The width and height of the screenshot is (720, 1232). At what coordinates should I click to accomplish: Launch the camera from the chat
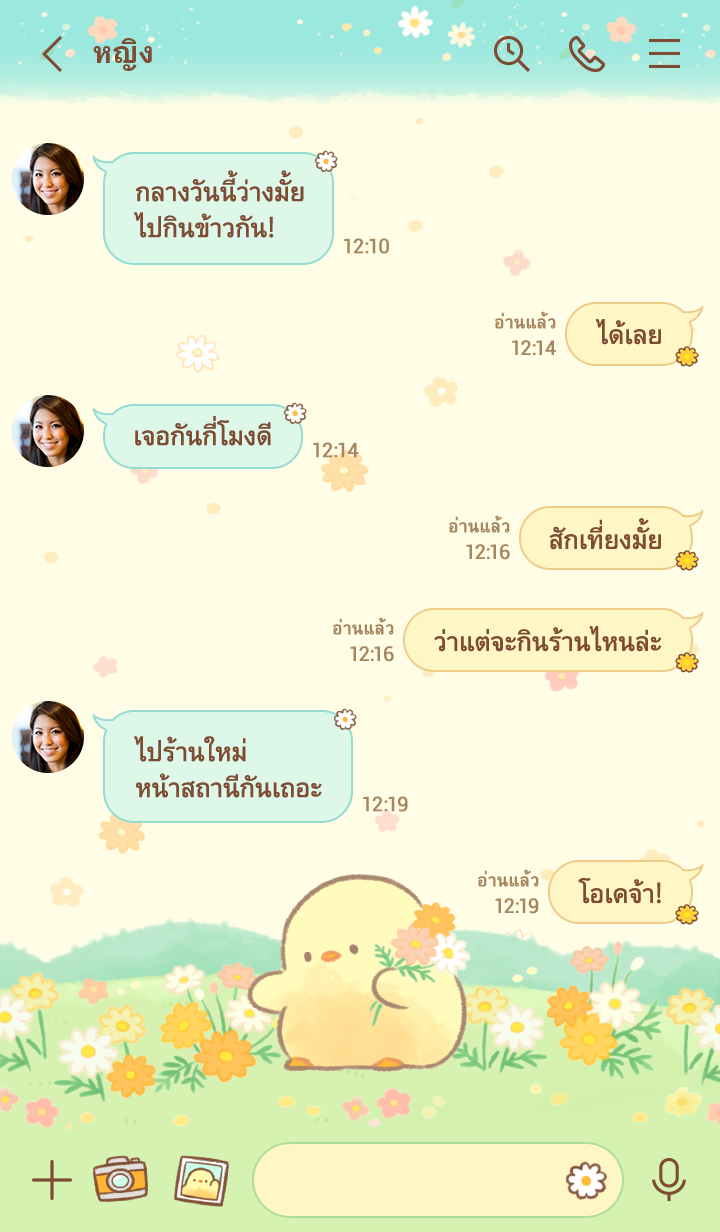point(120,1180)
